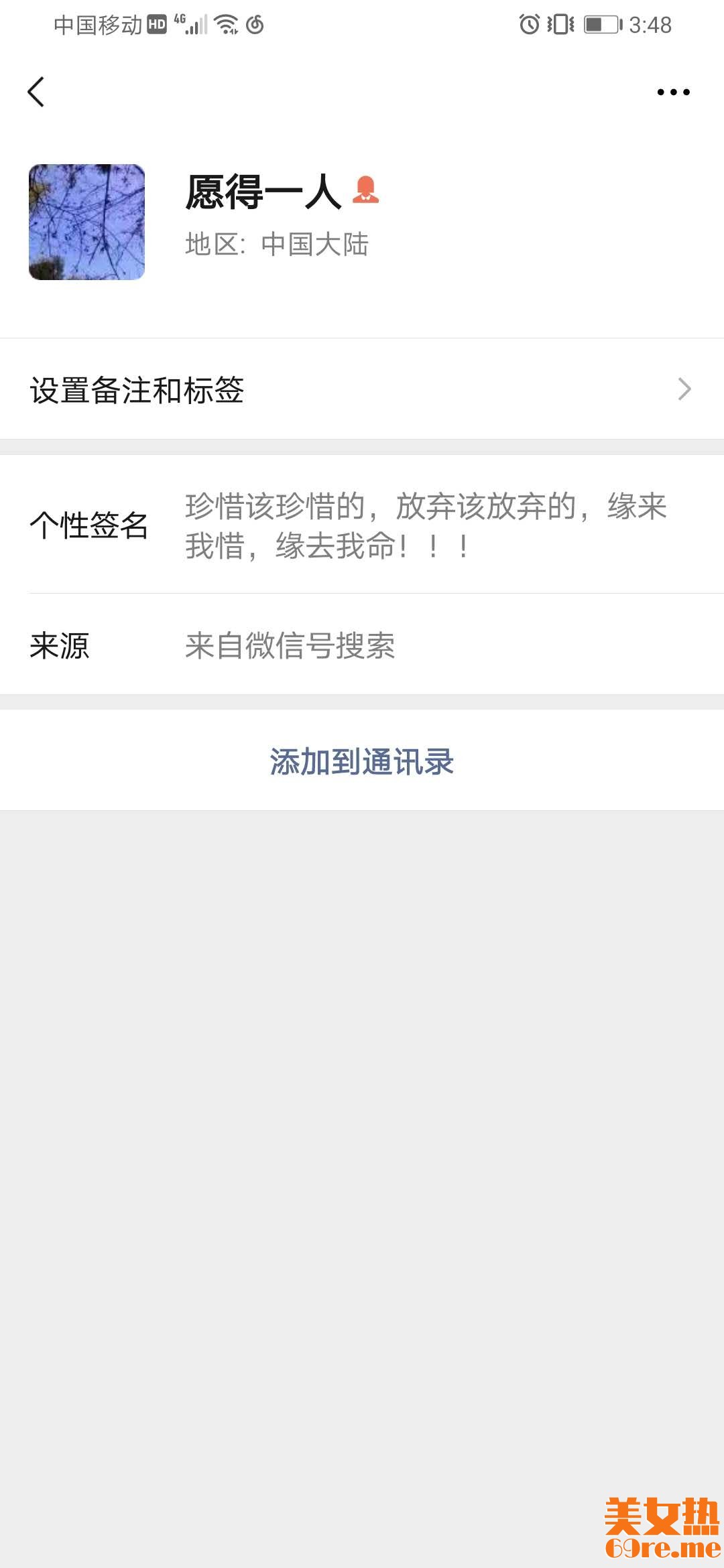The image size is (724, 1568).
Task: View the profile avatar of 愿得一人
Action: click(x=86, y=222)
